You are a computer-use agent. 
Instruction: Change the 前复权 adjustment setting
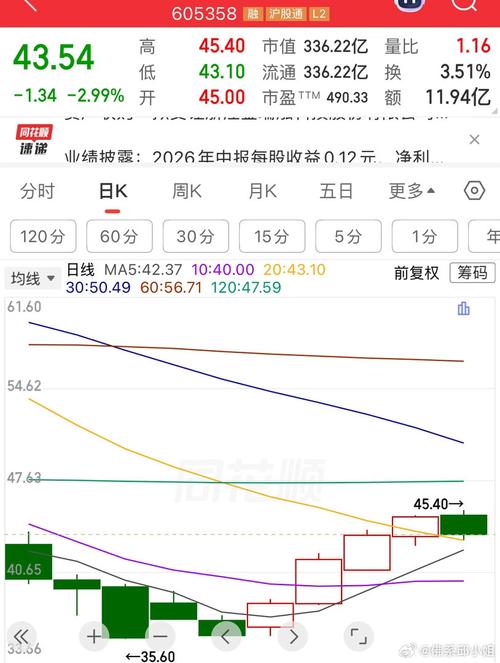416,273
